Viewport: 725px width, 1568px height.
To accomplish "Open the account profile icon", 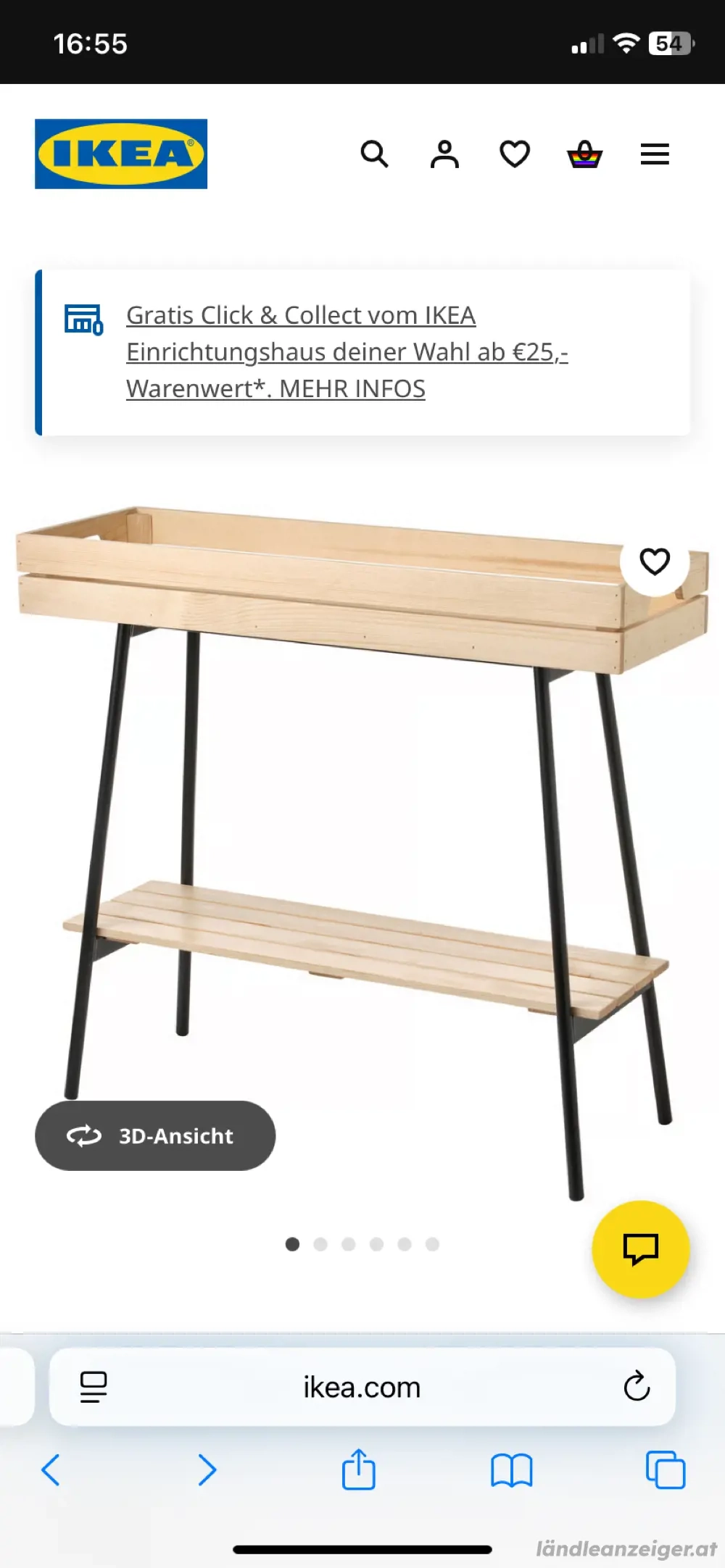I will [445, 154].
